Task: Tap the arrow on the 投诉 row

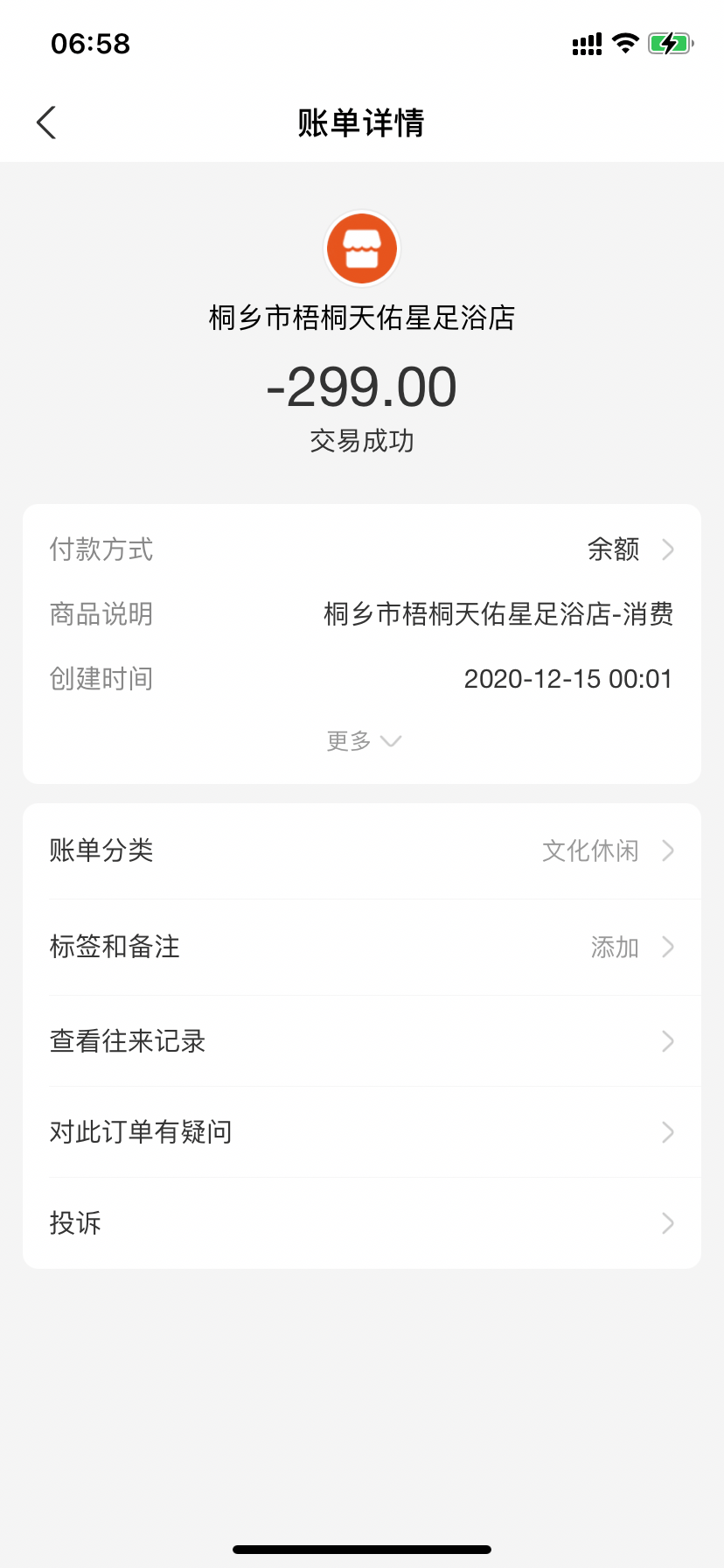Action: pos(668,1222)
